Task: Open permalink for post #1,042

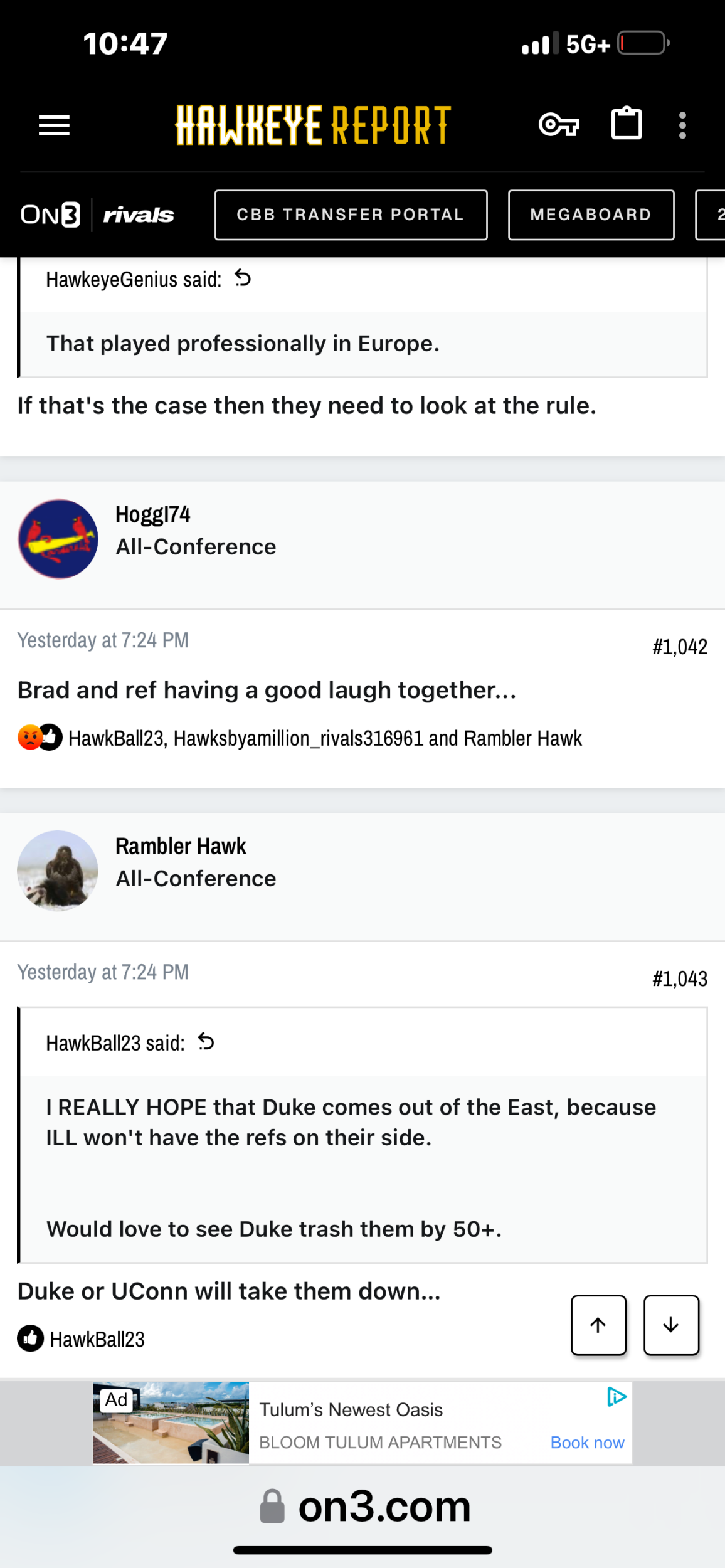Action: pos(679,647)
